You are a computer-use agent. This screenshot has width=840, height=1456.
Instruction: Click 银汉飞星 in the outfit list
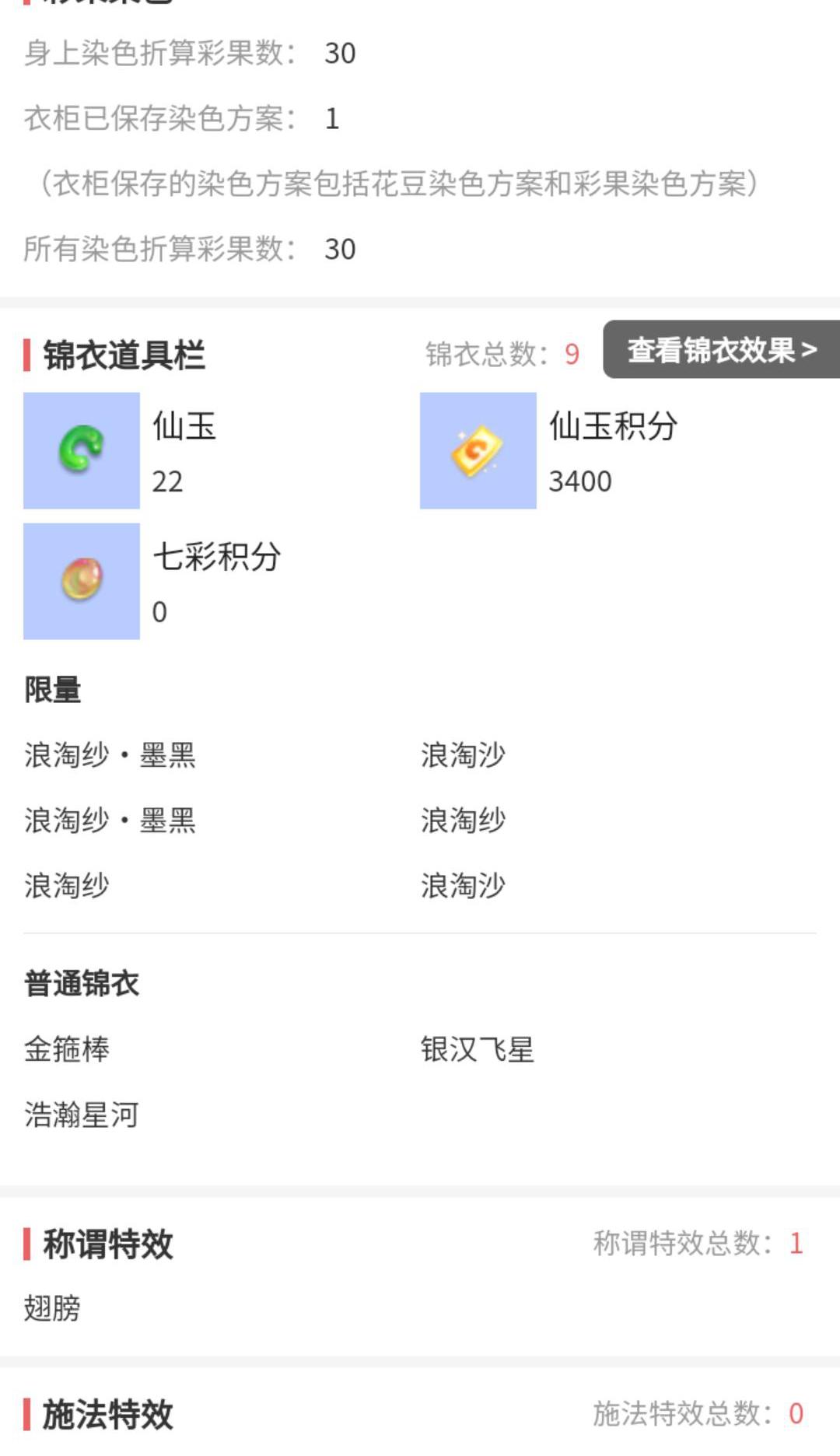pyautogui.click(x=477, y=1048)
